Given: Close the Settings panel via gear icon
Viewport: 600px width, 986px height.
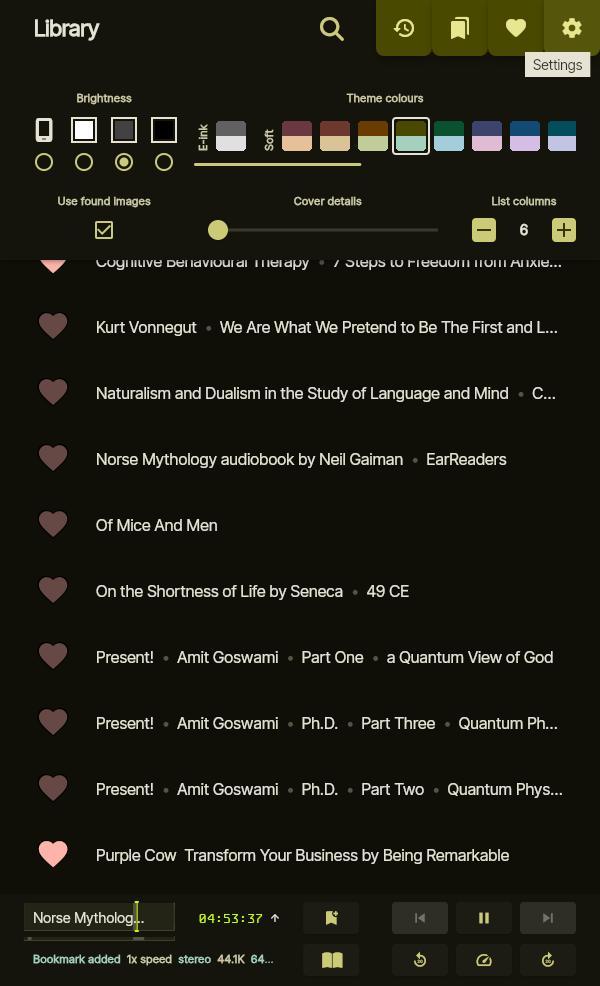Looking at the screenshot, I should point(572,28).
